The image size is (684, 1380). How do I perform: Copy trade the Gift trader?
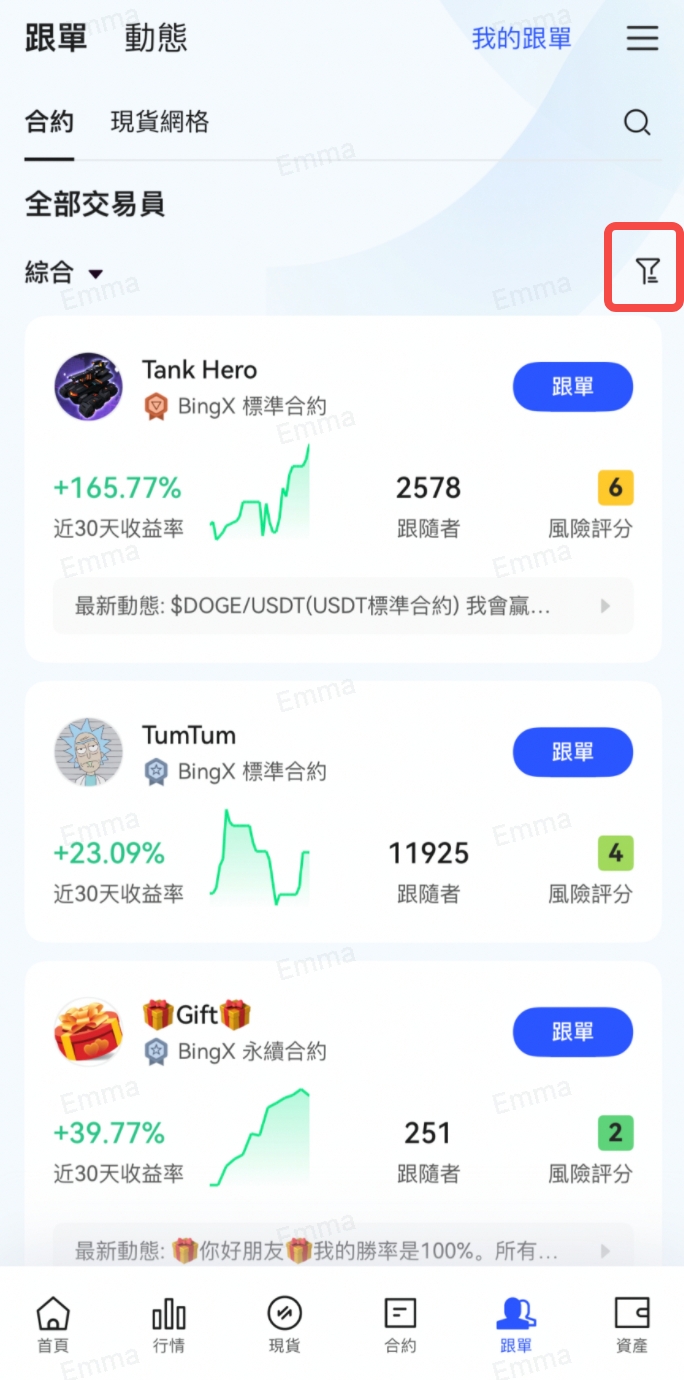tap(572, 1032)
